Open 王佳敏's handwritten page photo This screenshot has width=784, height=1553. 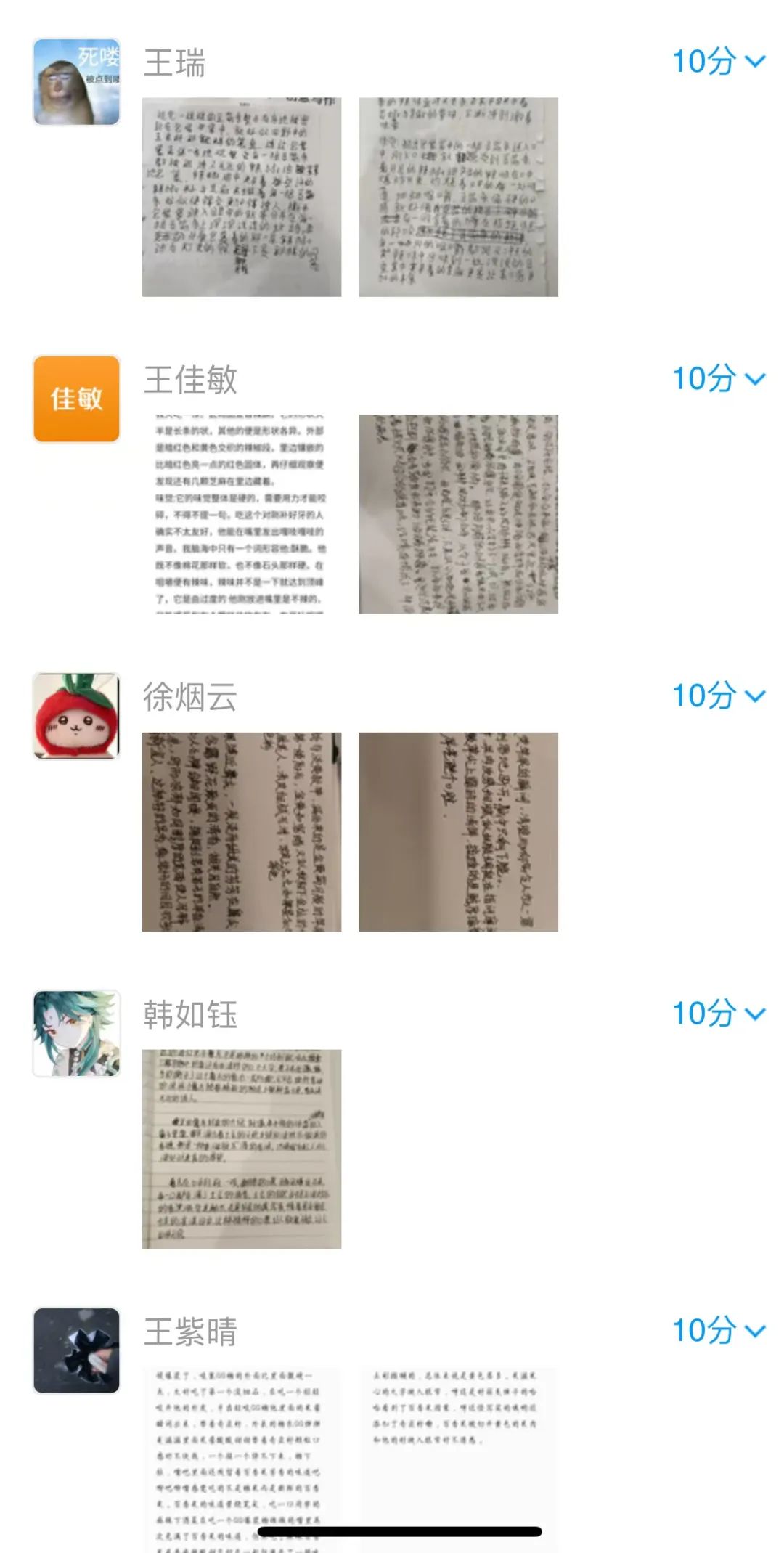click(x=458, y=514)
